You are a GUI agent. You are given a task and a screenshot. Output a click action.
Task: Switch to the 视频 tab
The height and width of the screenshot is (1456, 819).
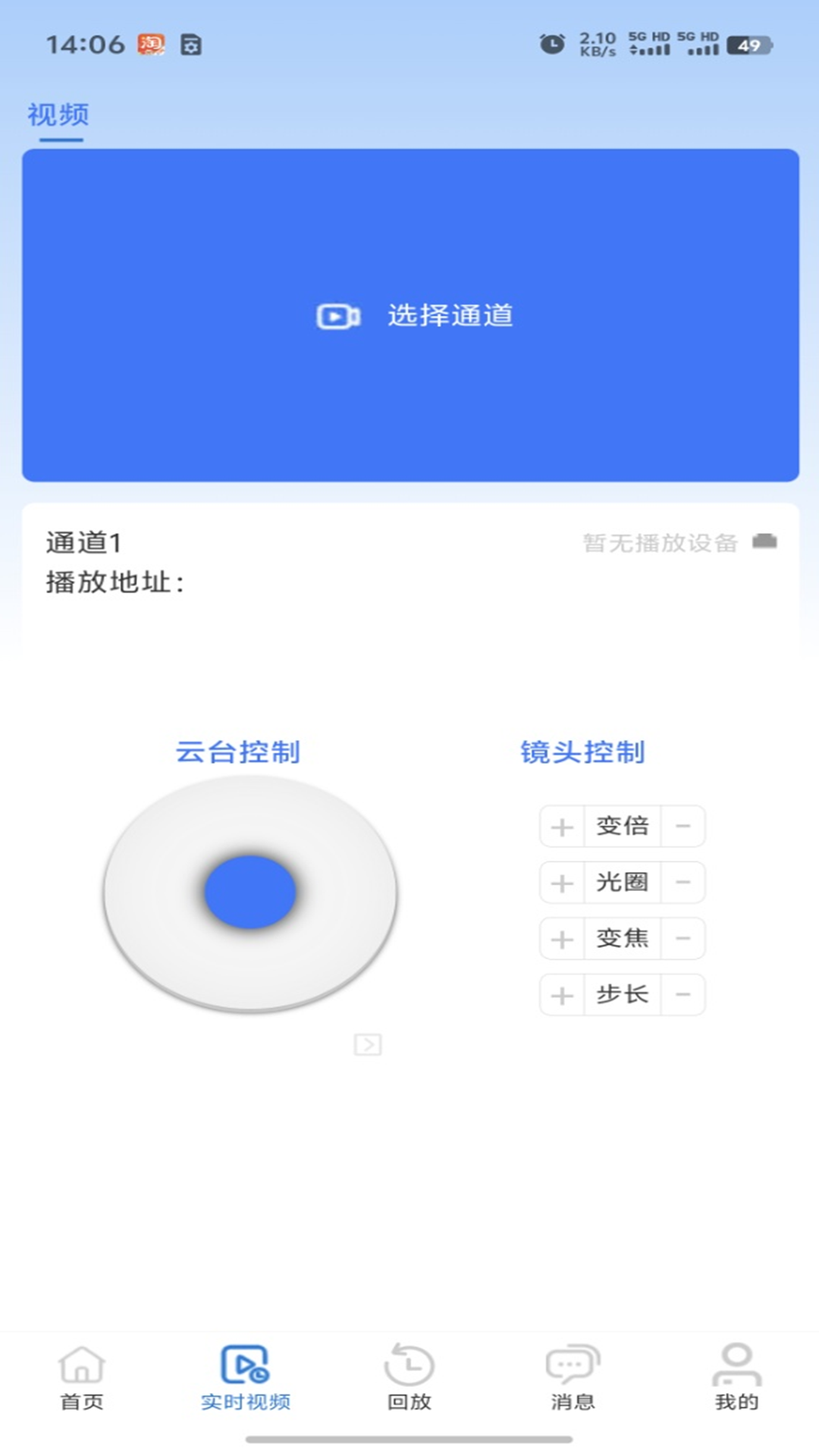point(58,115)
